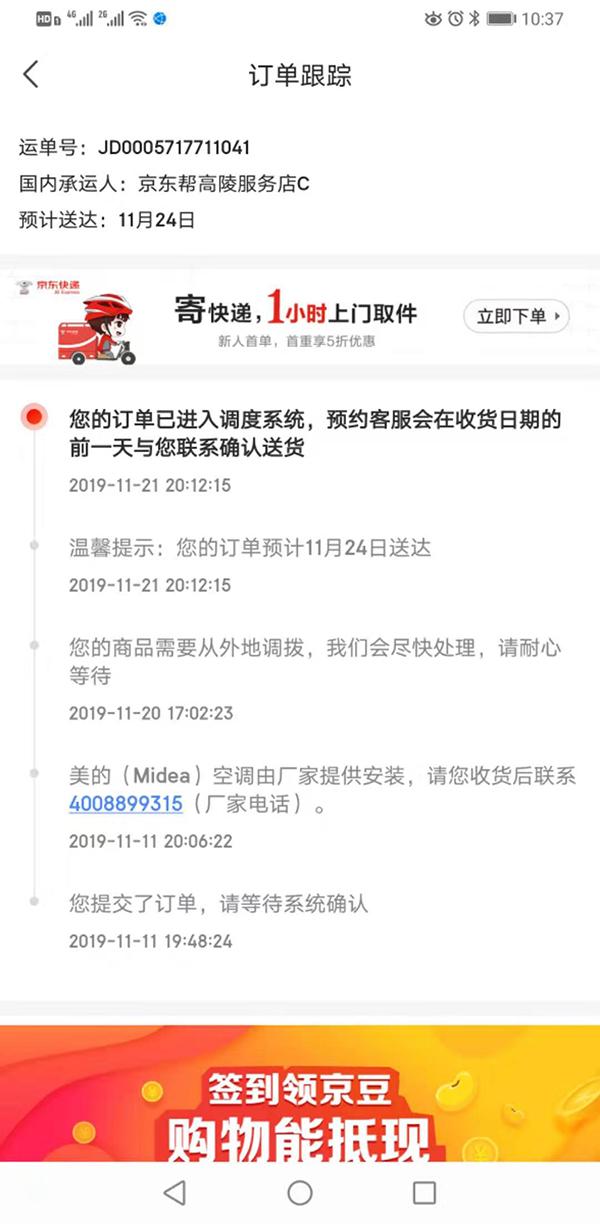Open the recent apps overview
This screenshot has height=1224, width=600.
(424, 1192)
